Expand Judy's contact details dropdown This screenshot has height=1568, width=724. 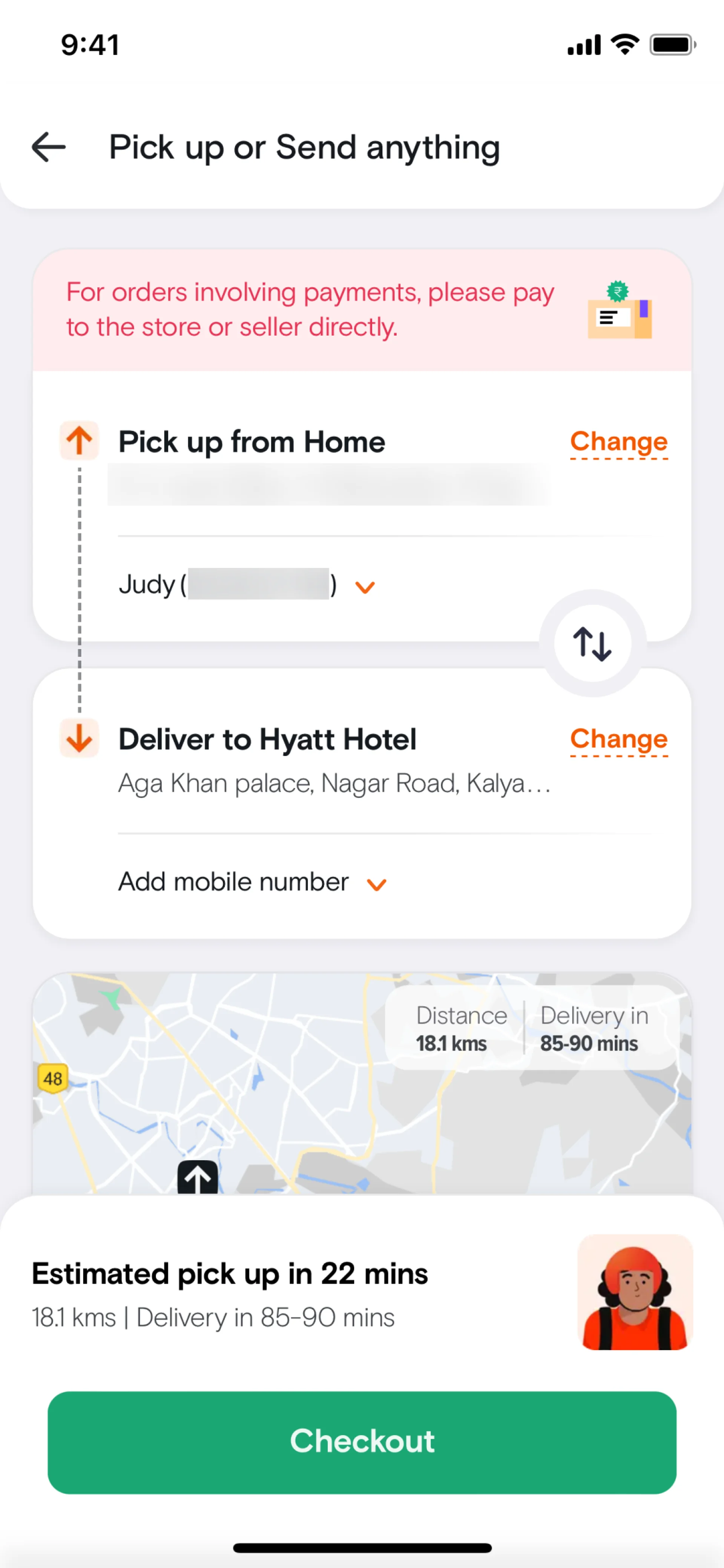(365, 587)
